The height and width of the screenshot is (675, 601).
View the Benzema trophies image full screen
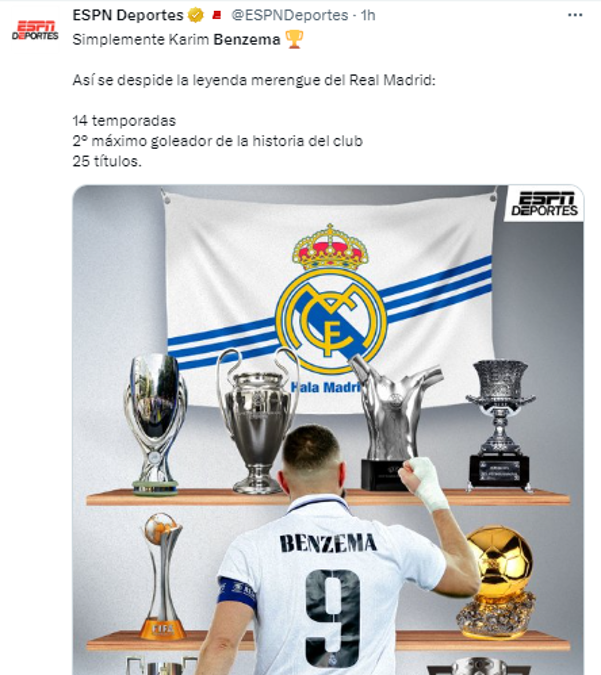pos(328,430)
